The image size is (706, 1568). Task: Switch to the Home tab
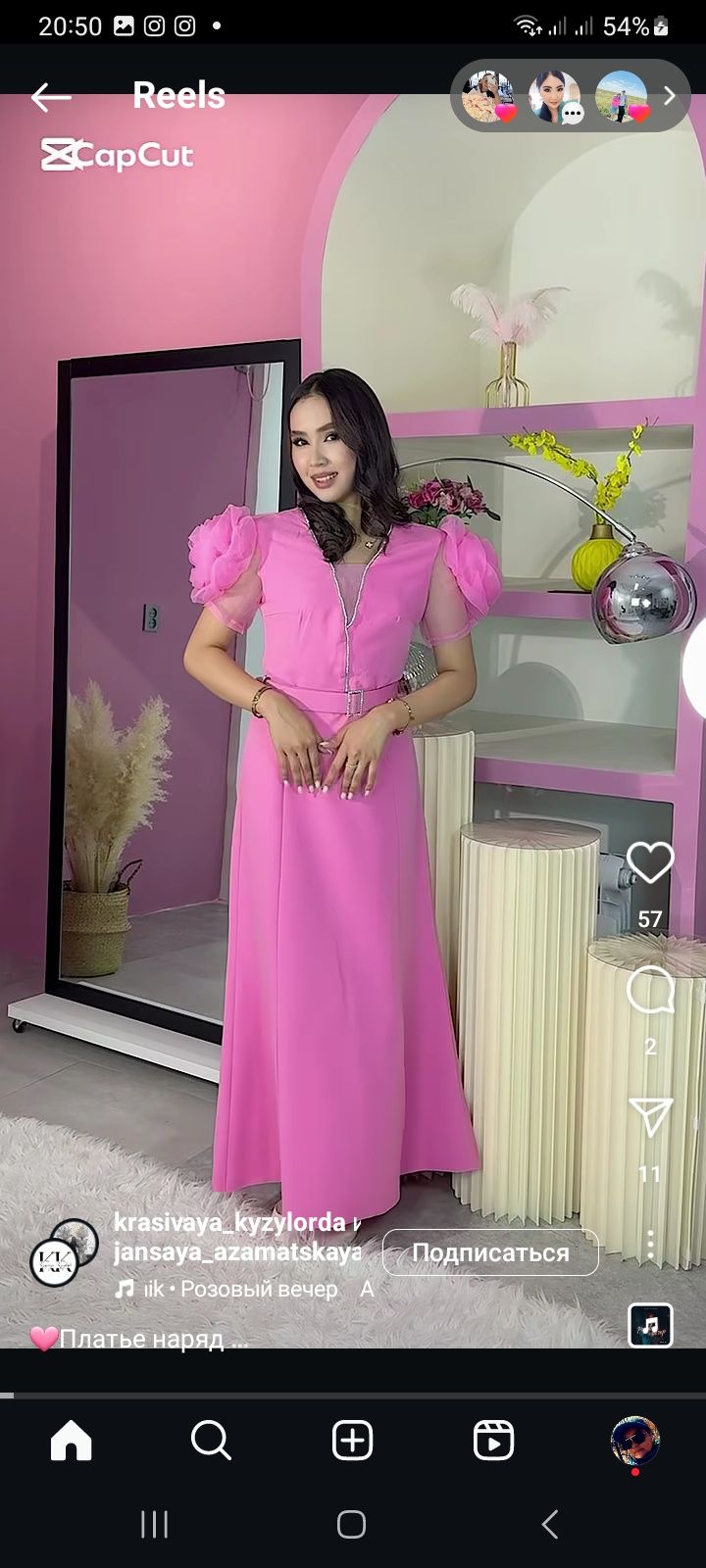pos(72,1441)
